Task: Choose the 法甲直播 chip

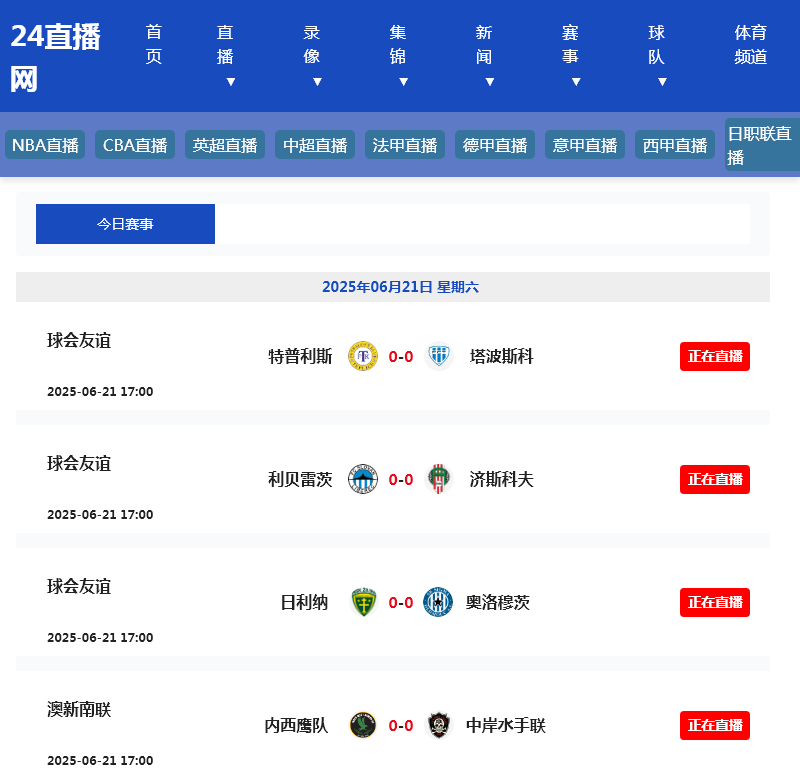Action: (x=405, y=145)
